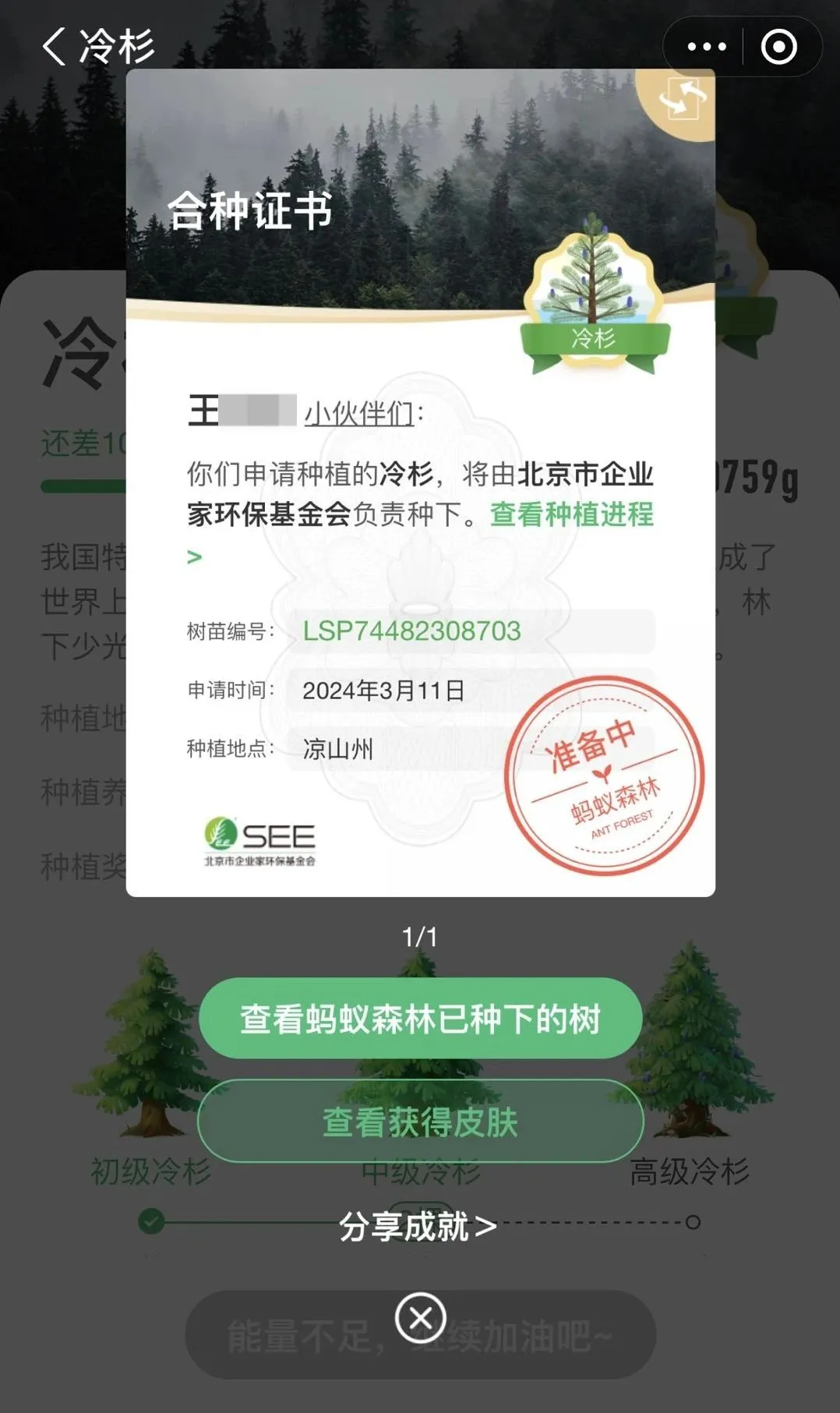The width and height of the screenshot is (840, 1413).
Task: Dismiss the certificate popup
Action: pyautogui.click(x=420, y=1318)
